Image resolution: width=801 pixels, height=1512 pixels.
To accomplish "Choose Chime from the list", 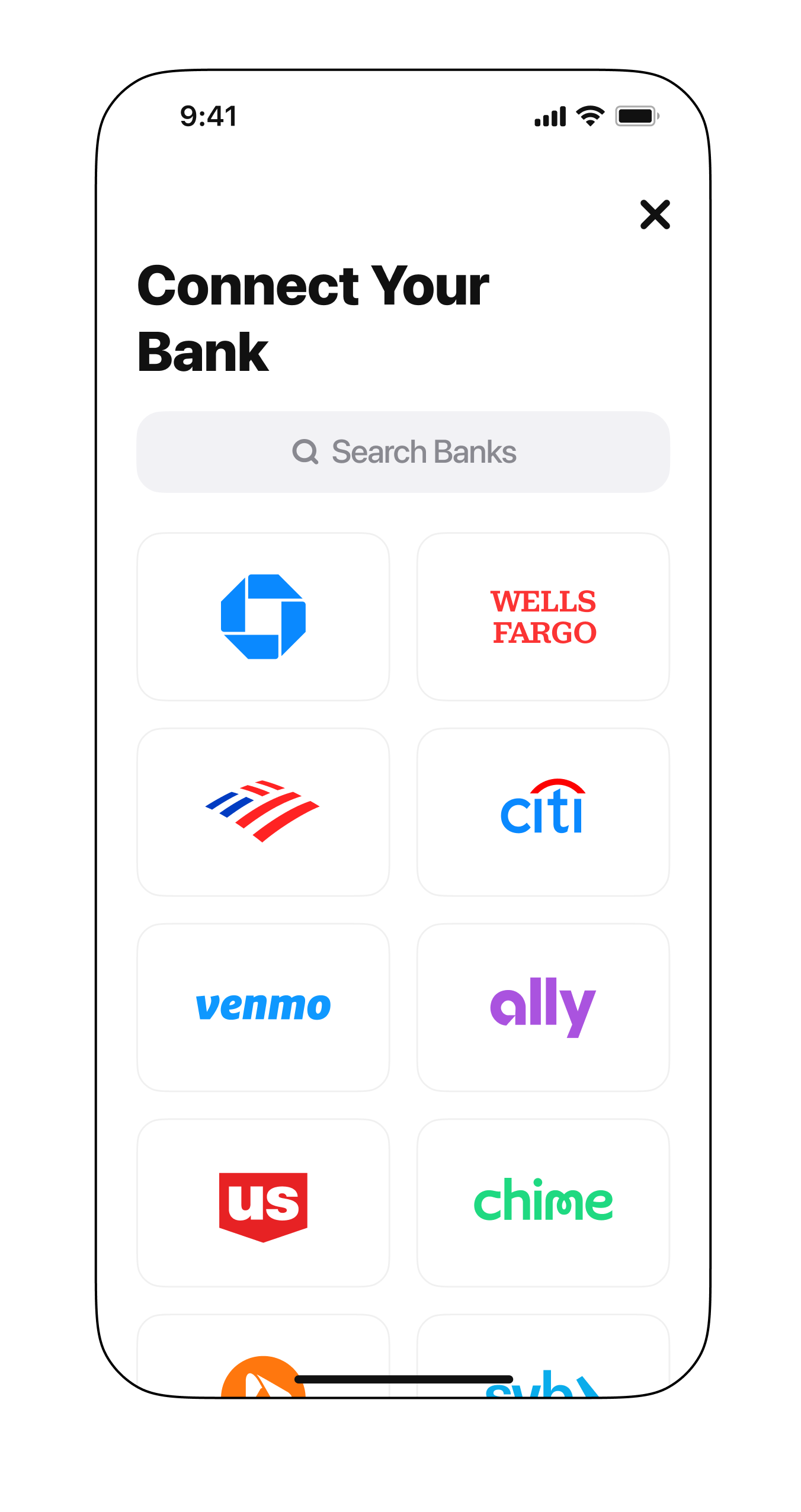I will (543, 1203).
